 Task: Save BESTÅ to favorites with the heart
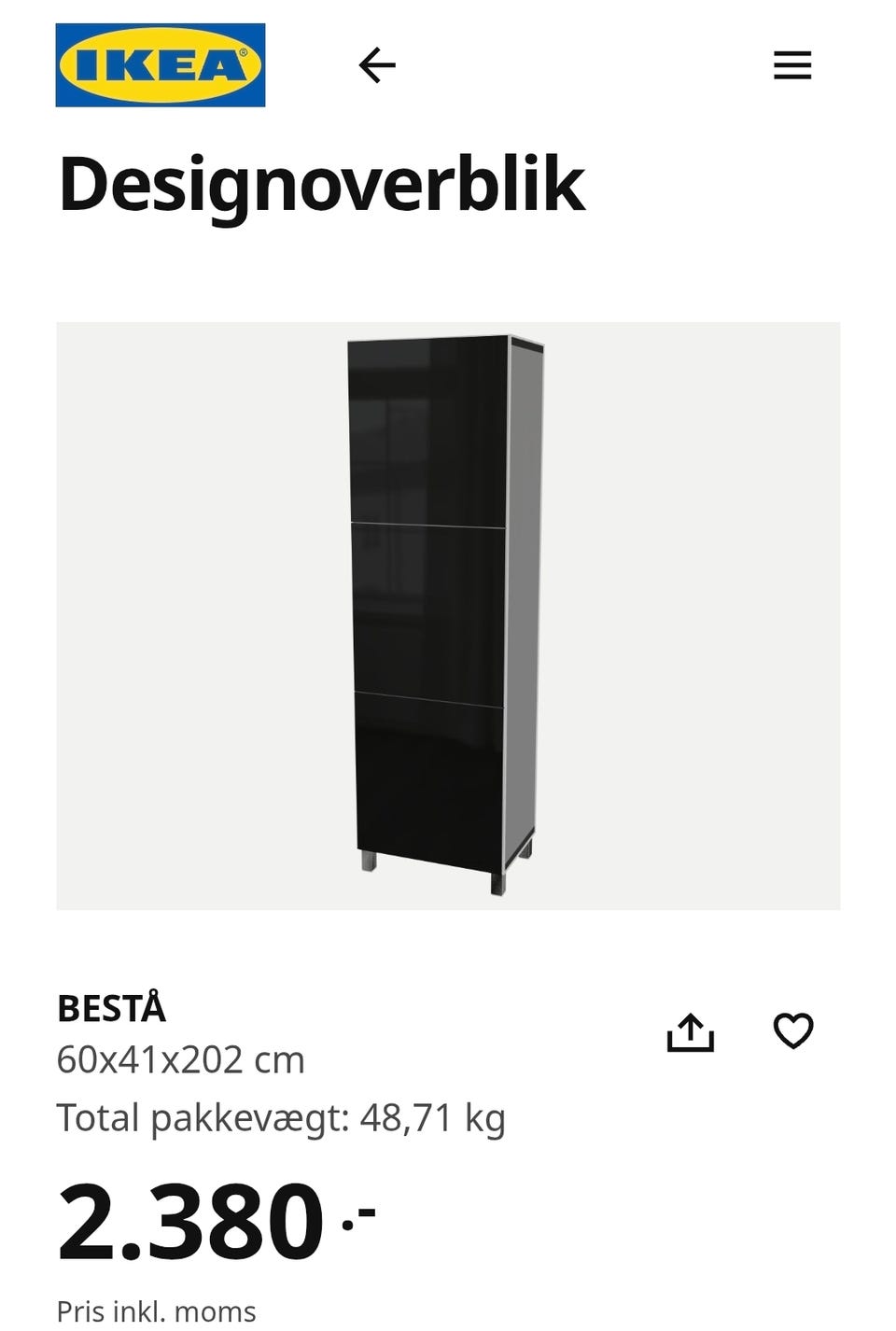click(793, 1031)
